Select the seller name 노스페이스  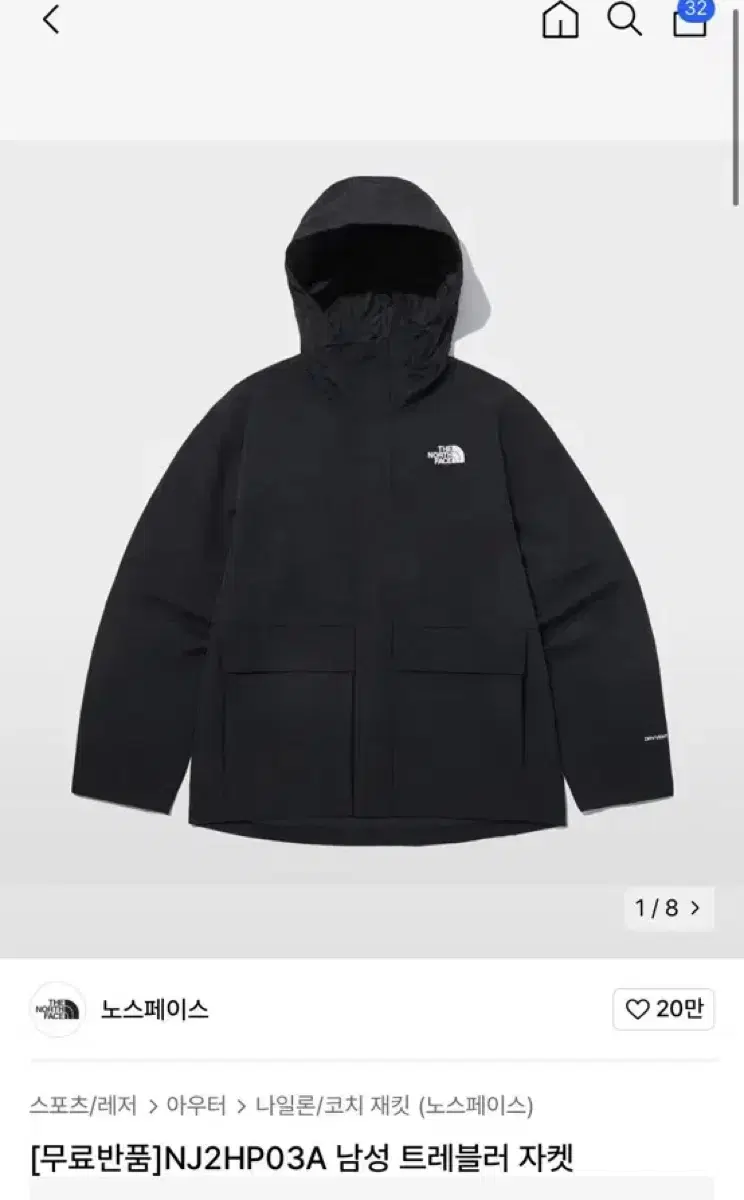tap(153, 1007)
